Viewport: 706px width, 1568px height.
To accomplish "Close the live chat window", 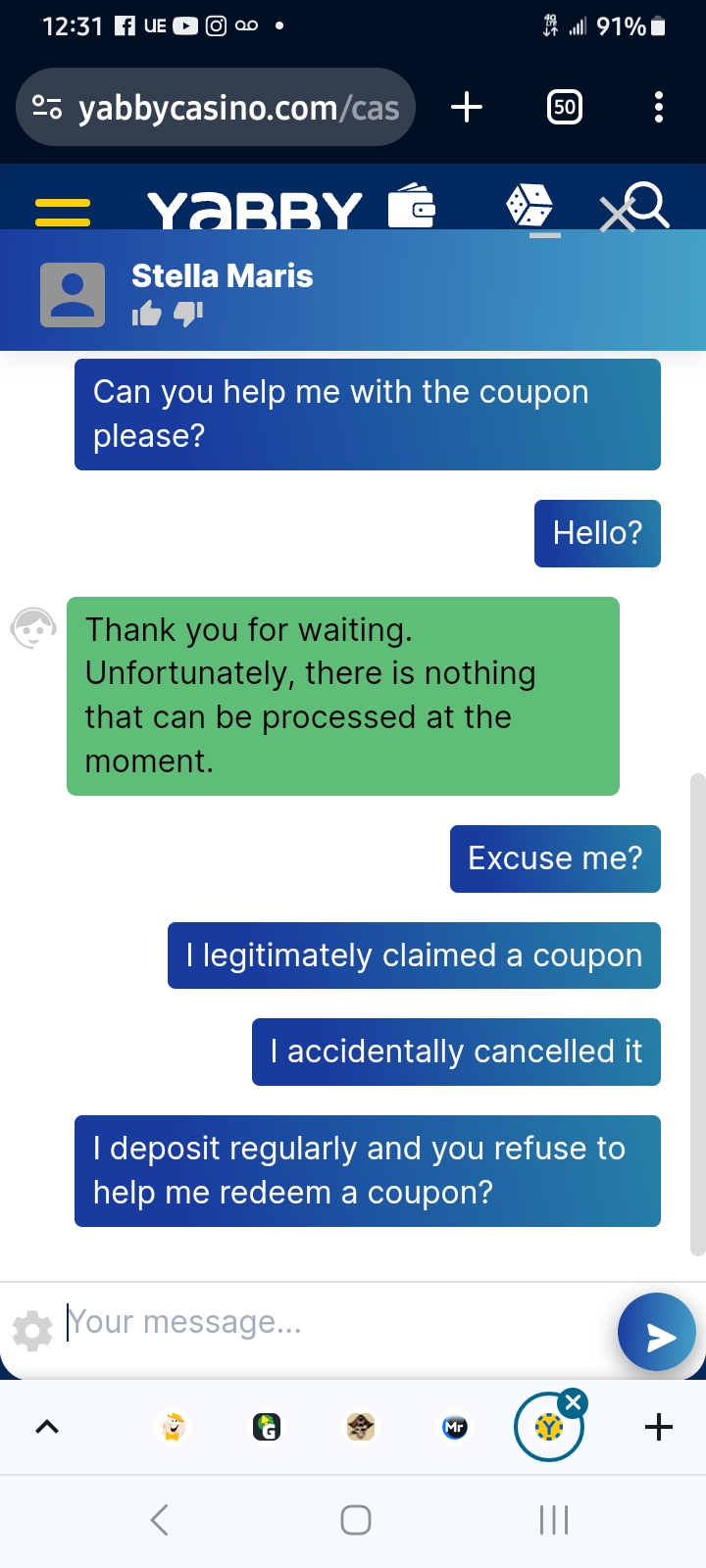I will coord(618,215).
